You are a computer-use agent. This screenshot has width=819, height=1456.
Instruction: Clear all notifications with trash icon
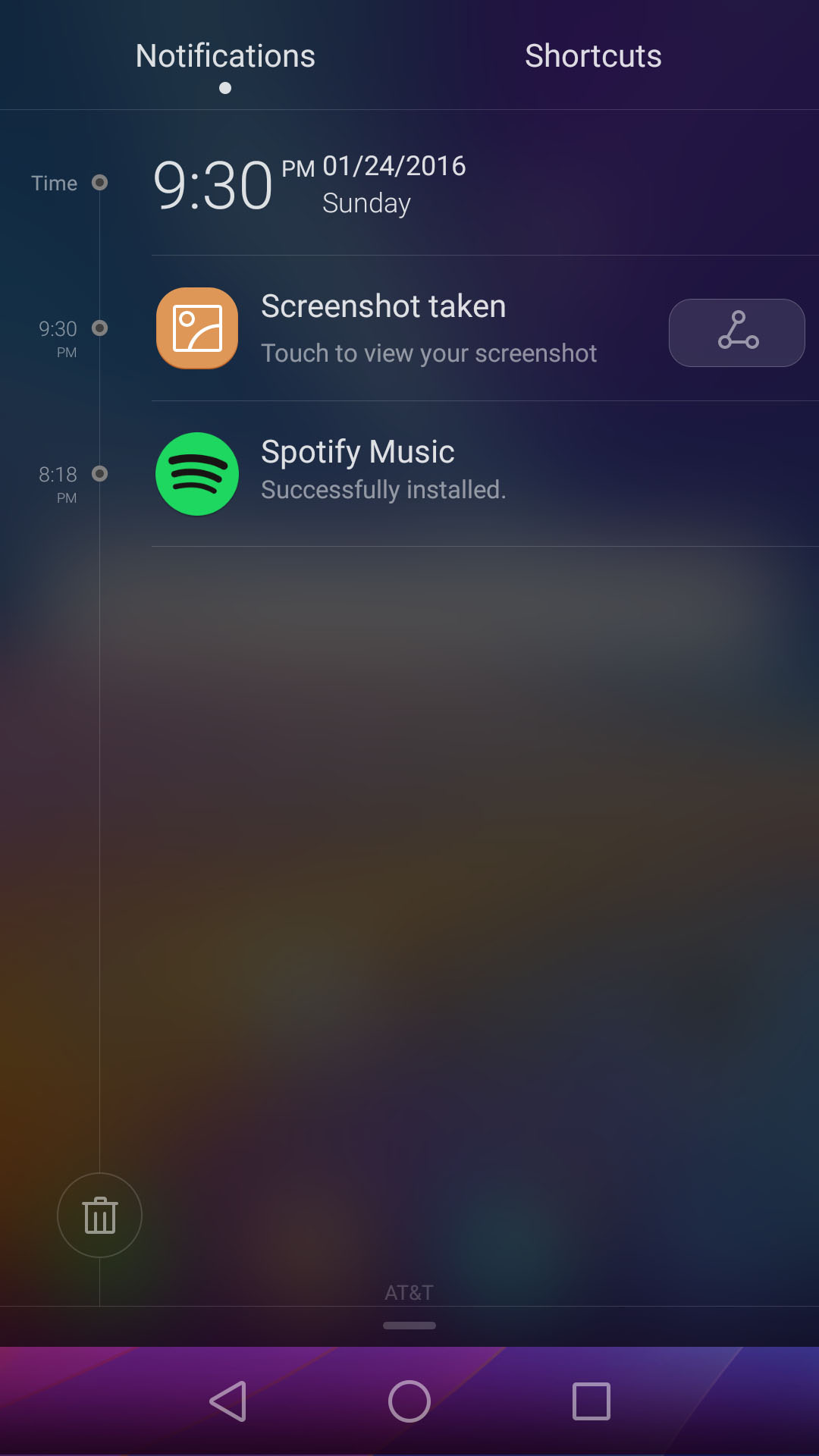[x=99, y=1215]
